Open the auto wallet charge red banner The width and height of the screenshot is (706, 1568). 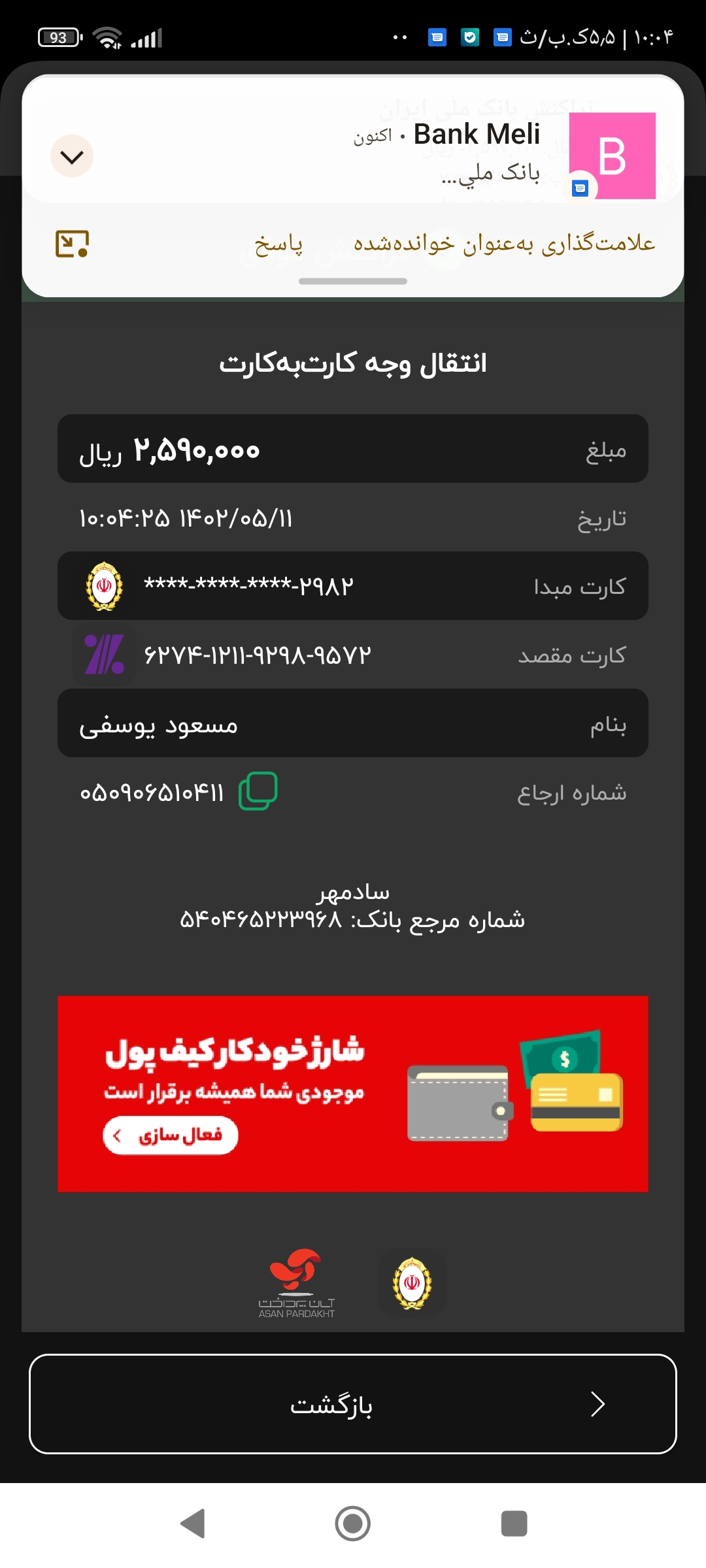(353, 1094)
